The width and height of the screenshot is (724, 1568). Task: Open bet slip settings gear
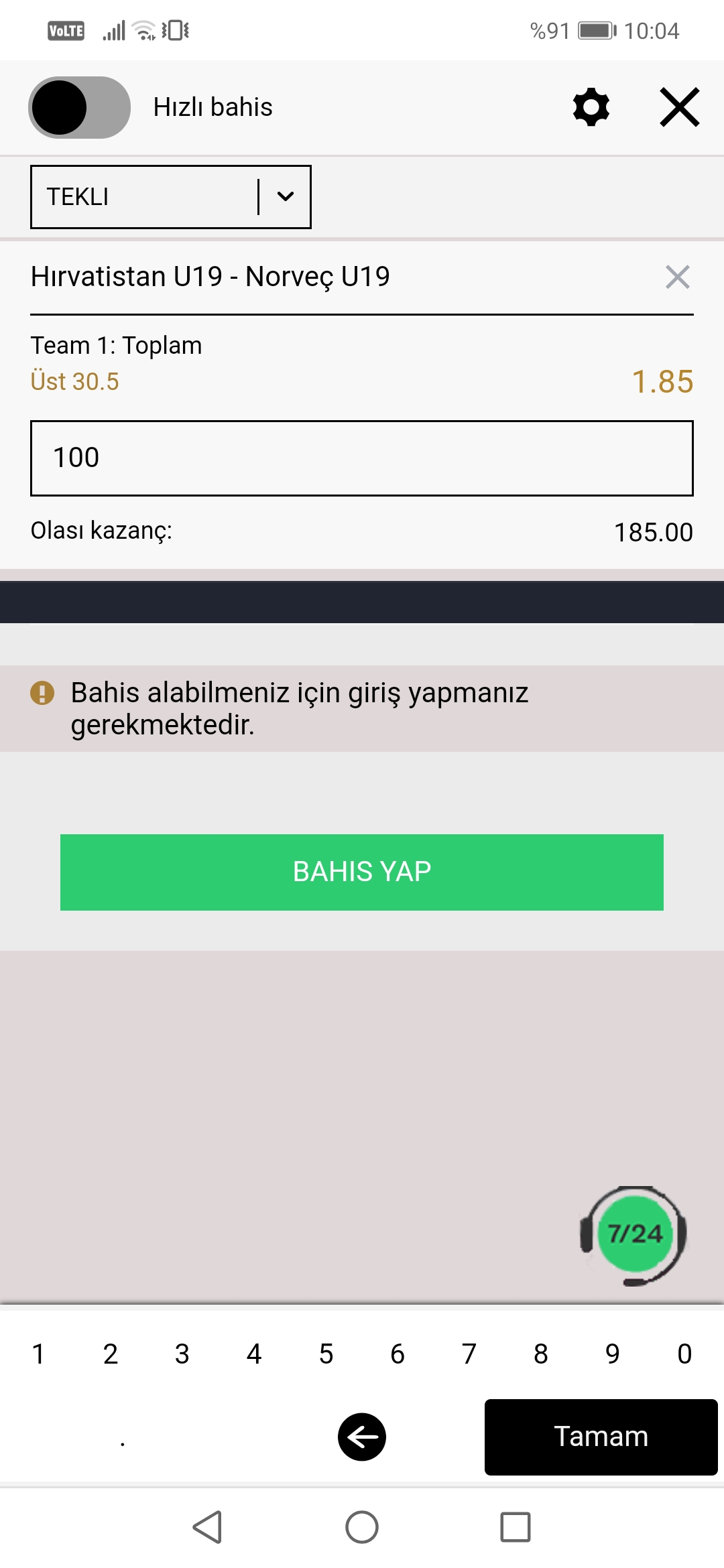591,107
